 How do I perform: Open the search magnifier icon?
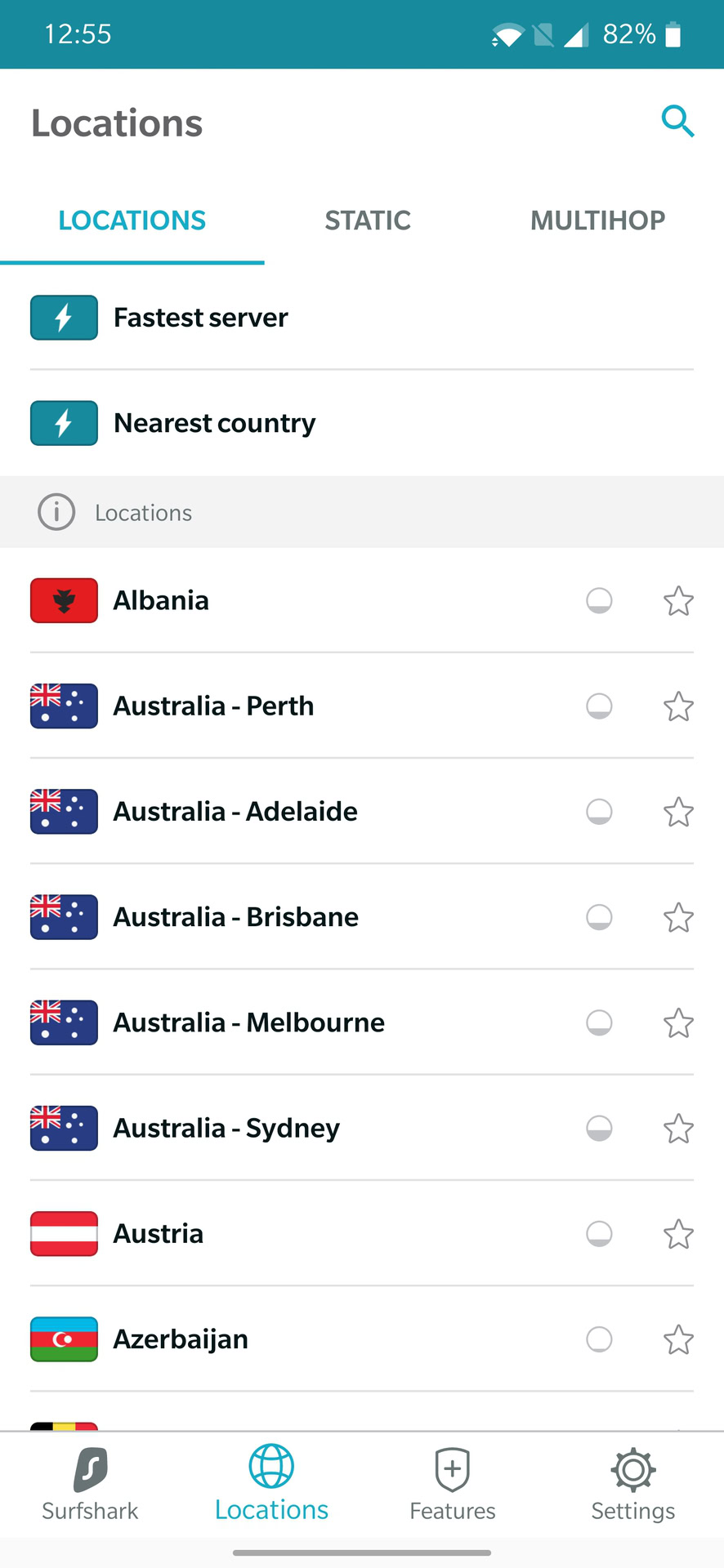click(677, 122)
